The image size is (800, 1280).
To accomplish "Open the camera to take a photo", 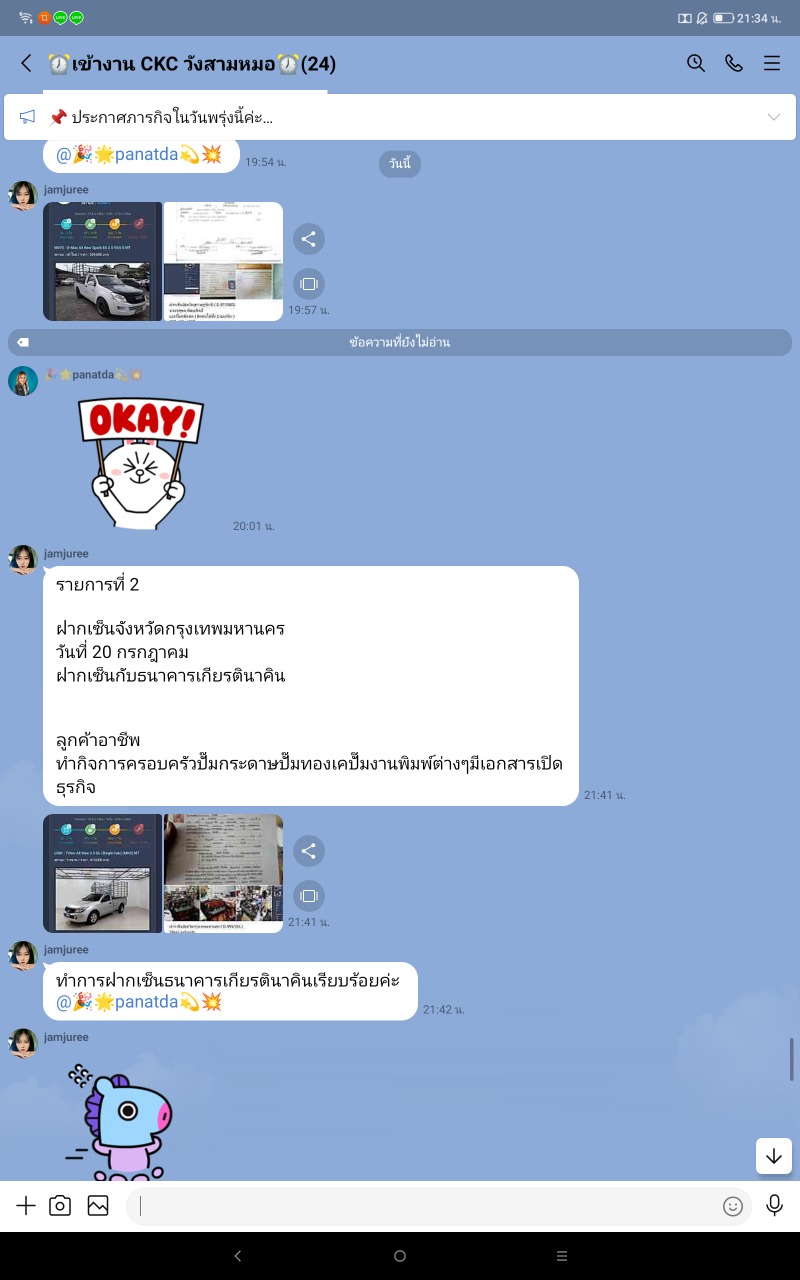I will (x=60, y=1206).
